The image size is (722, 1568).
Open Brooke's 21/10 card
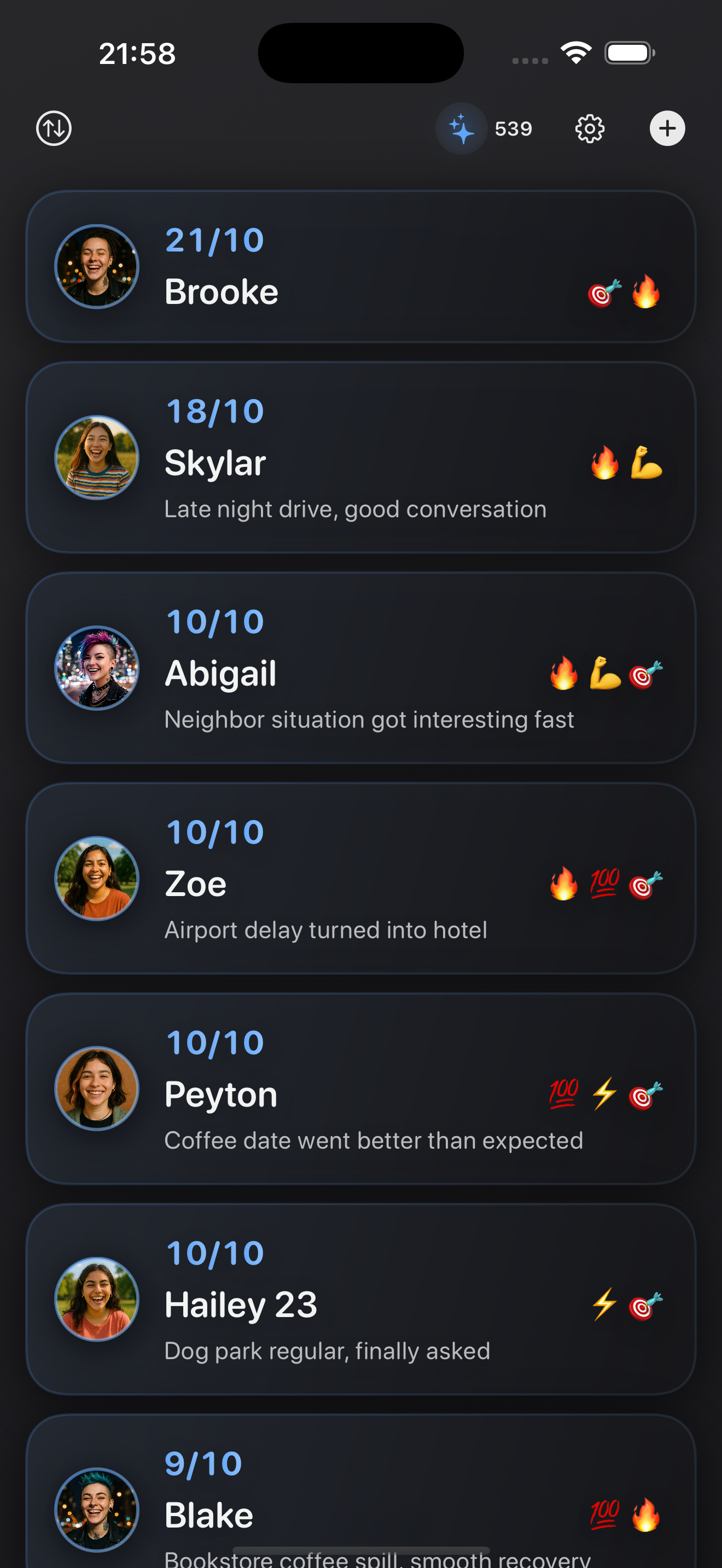(360, 266)
